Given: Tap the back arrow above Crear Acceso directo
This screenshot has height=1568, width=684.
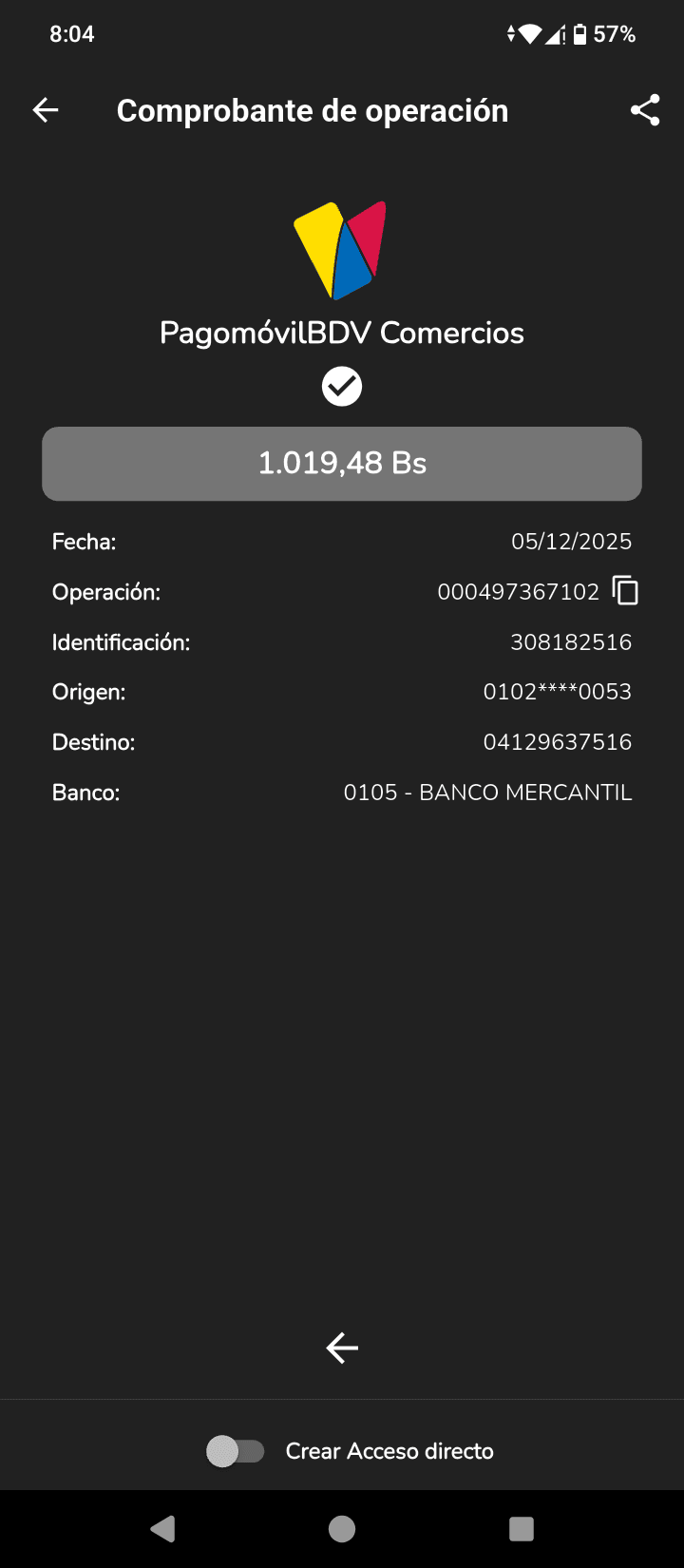Looking at the screenshot, I should 342,1348.
